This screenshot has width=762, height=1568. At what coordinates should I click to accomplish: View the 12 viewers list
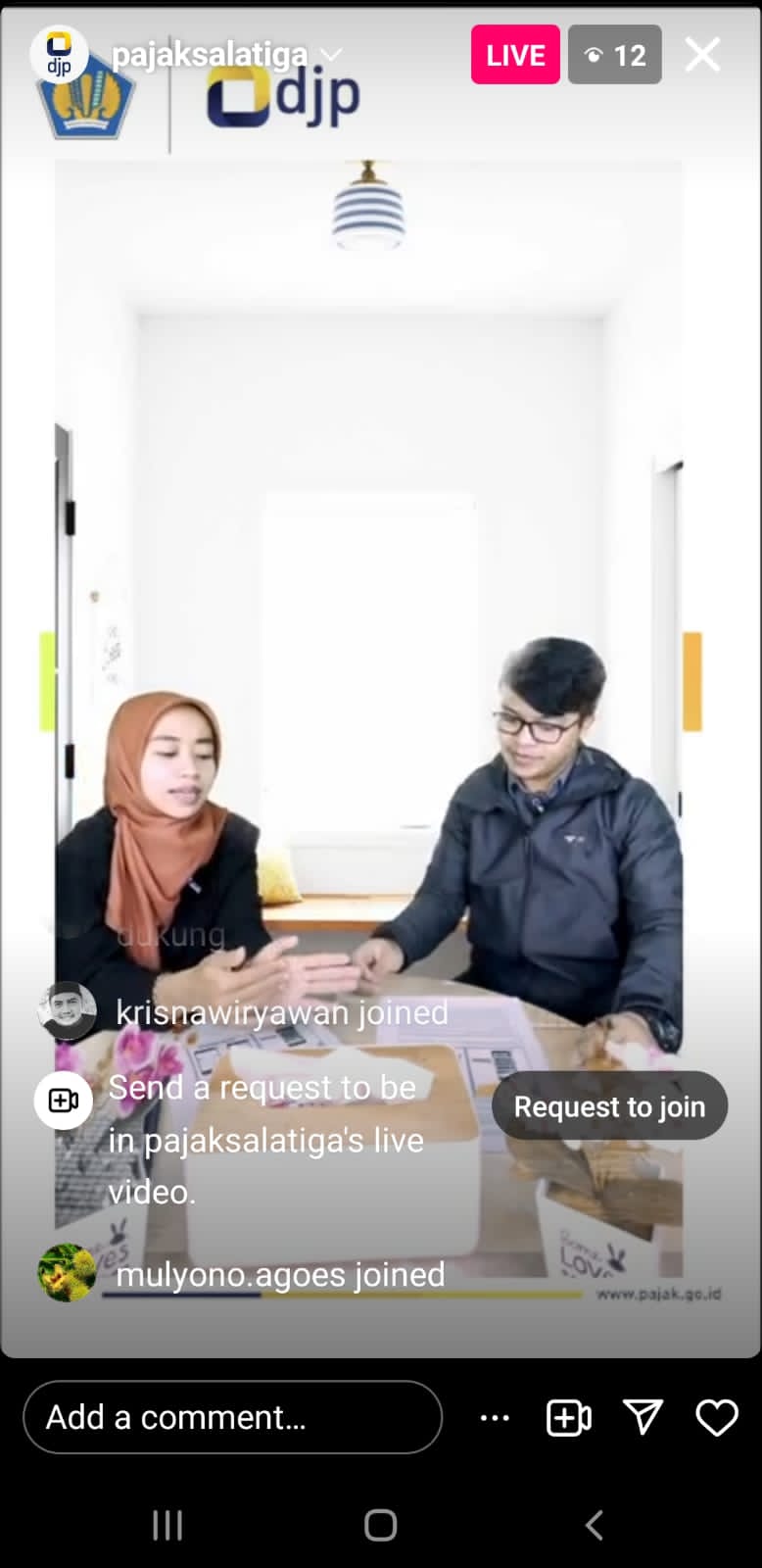(614, 55)
